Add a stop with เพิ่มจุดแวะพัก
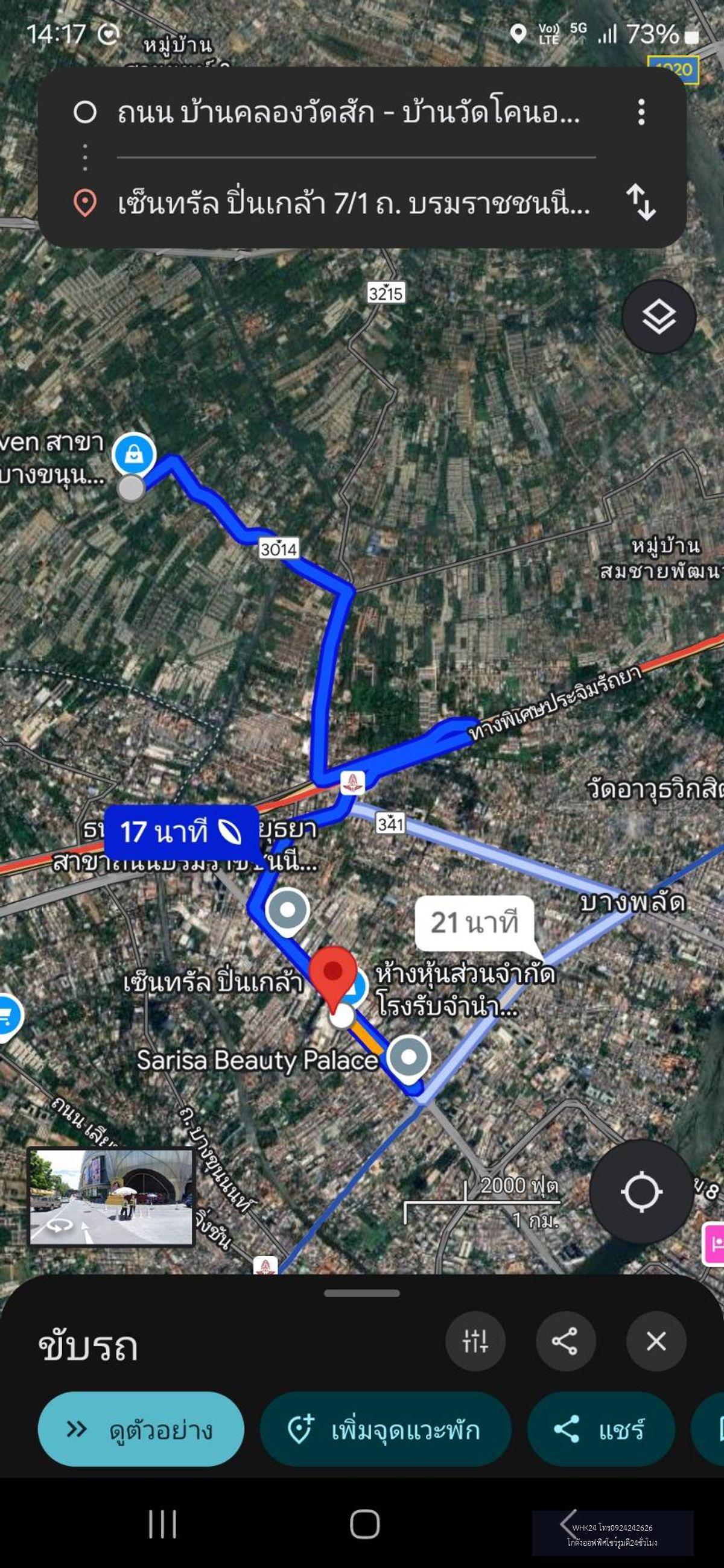This screenshot has height=1568, width=724. coord(386,1428)
